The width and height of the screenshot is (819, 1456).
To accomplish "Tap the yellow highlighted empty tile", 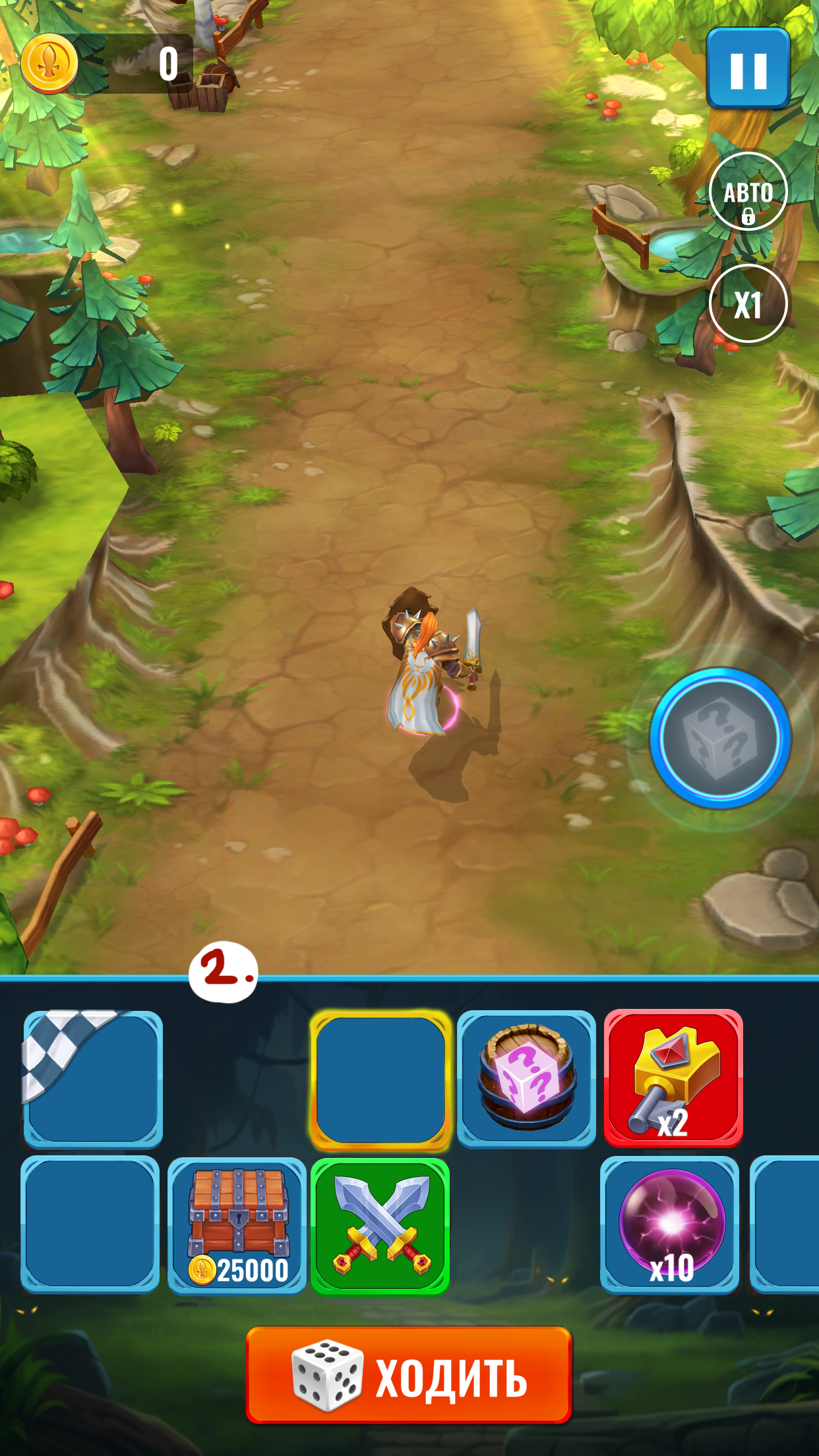I will coord(380,1080).
